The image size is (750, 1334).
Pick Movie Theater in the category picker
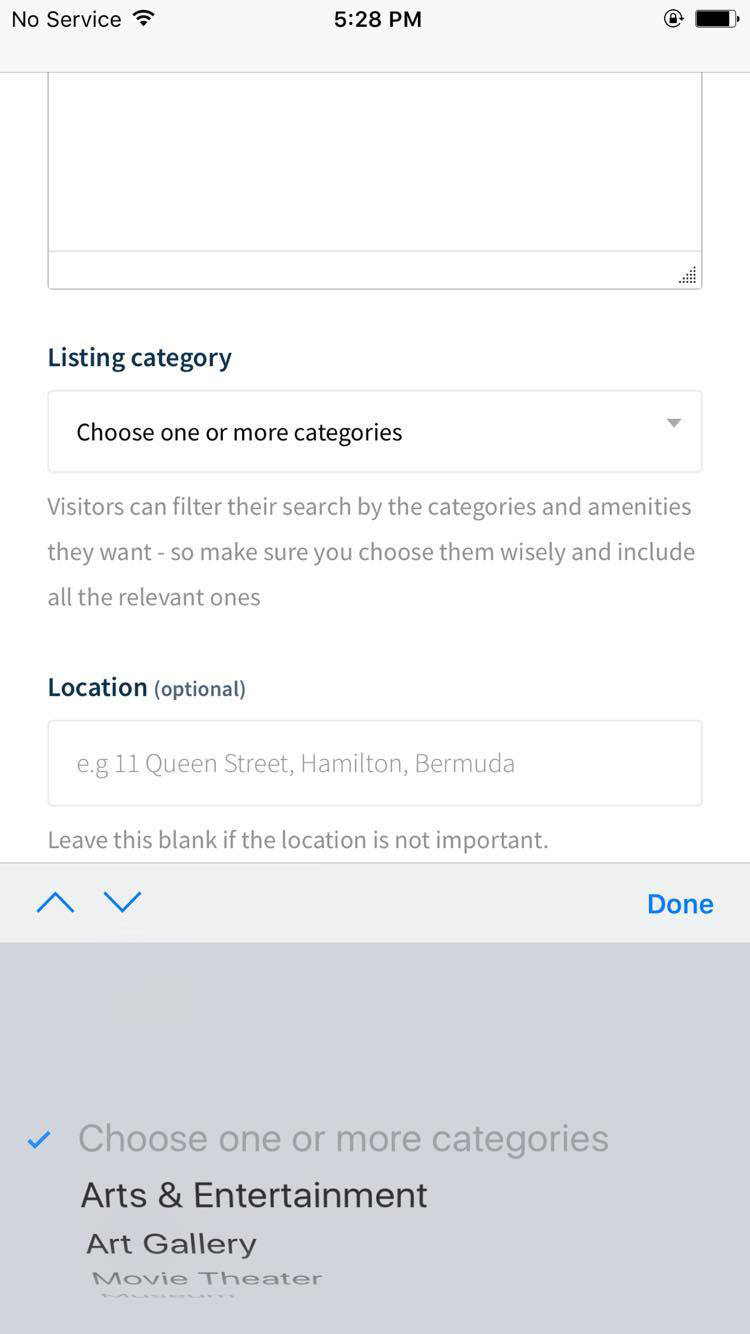pyautogui.click(x=207, y=1278)
